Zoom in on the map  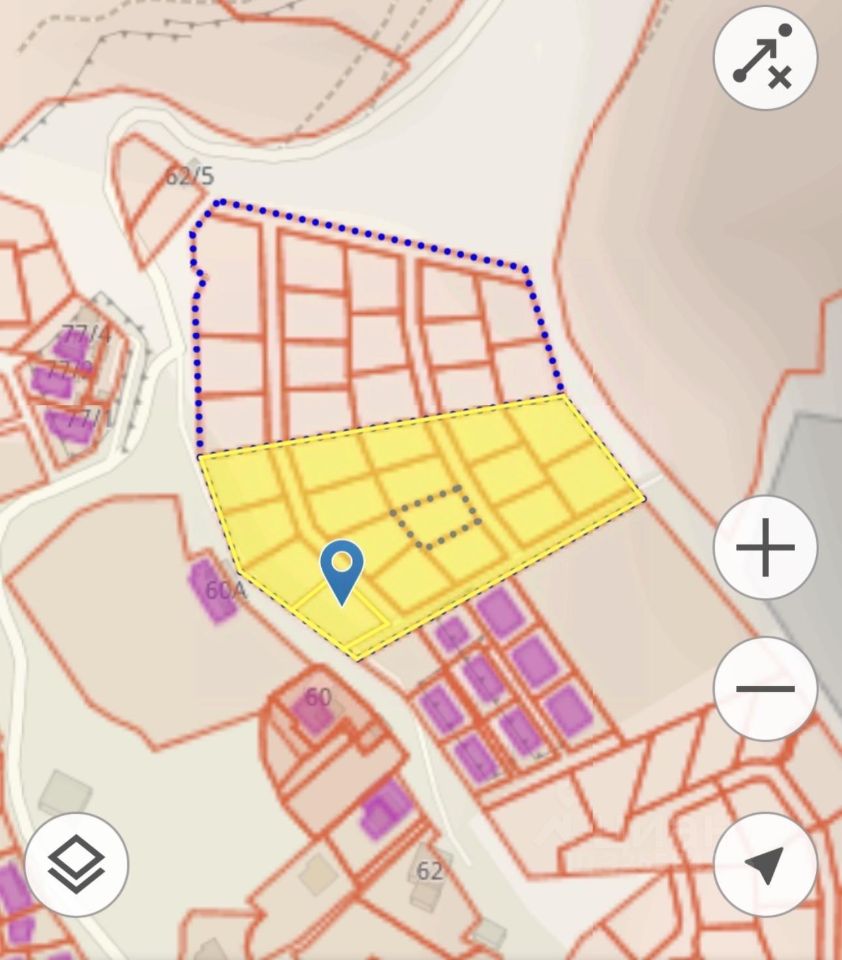[765, 547]
